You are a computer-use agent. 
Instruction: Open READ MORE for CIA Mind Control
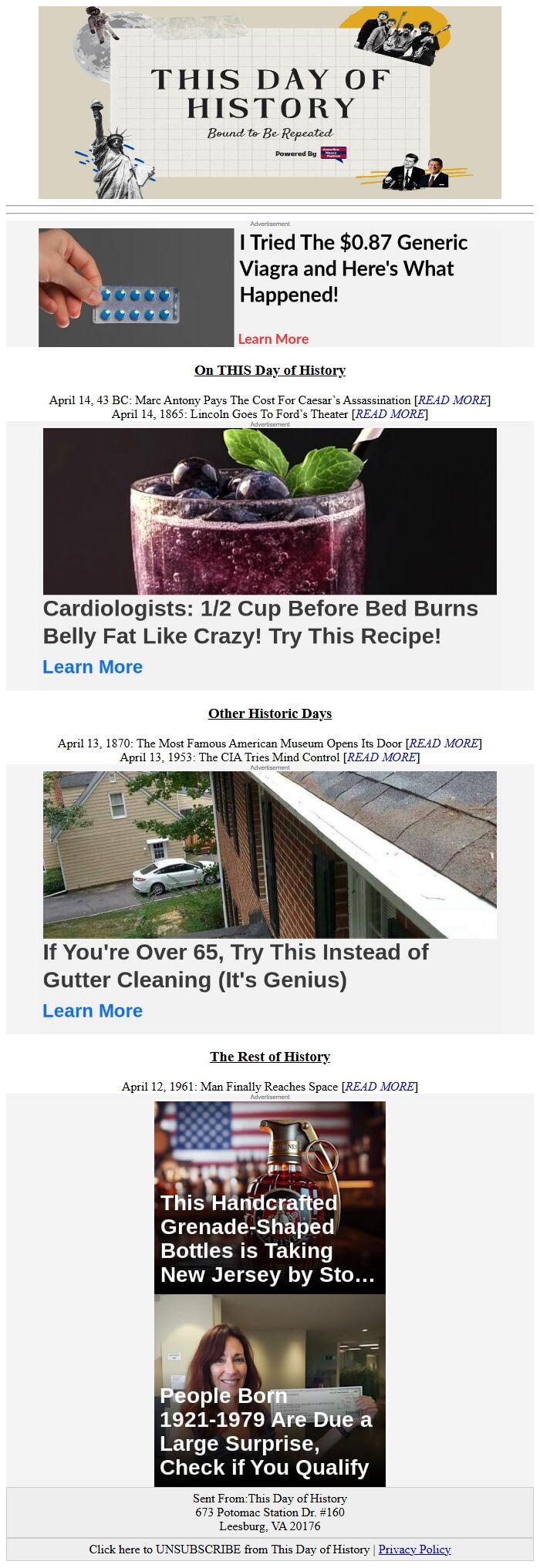pos(381,757)
